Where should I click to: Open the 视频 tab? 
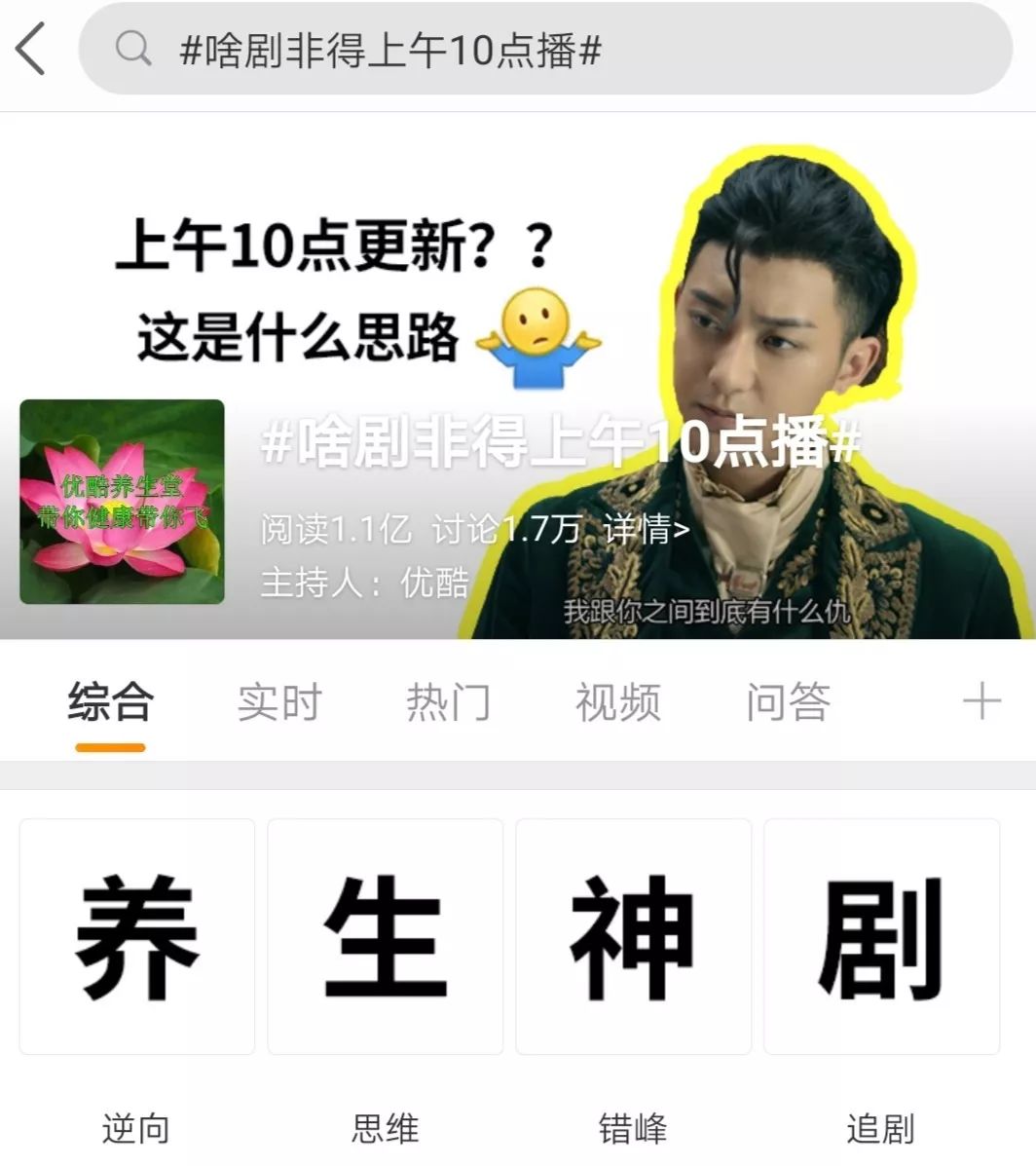(617, 701)
